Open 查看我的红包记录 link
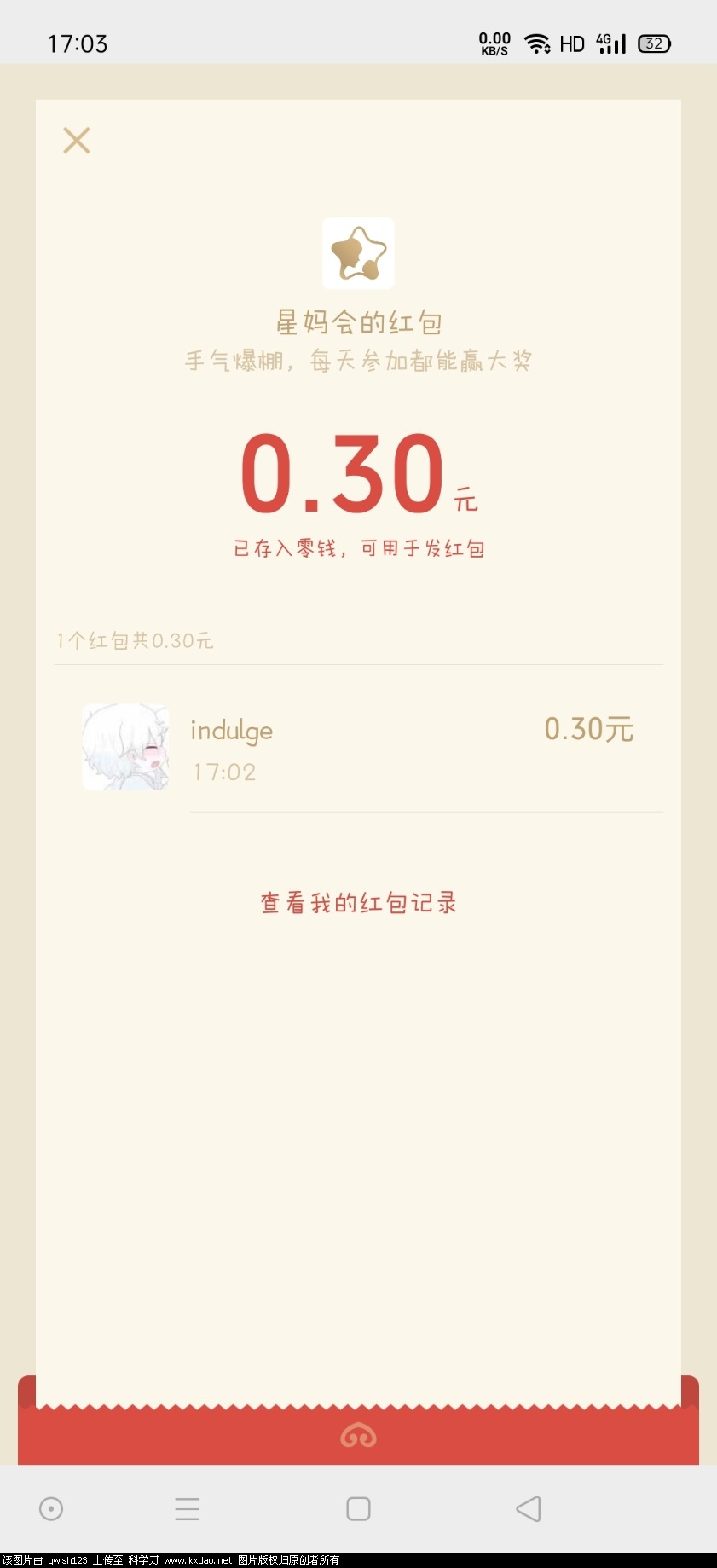Viewport: 717px width, 1568px height. click(x=358, y=903)
